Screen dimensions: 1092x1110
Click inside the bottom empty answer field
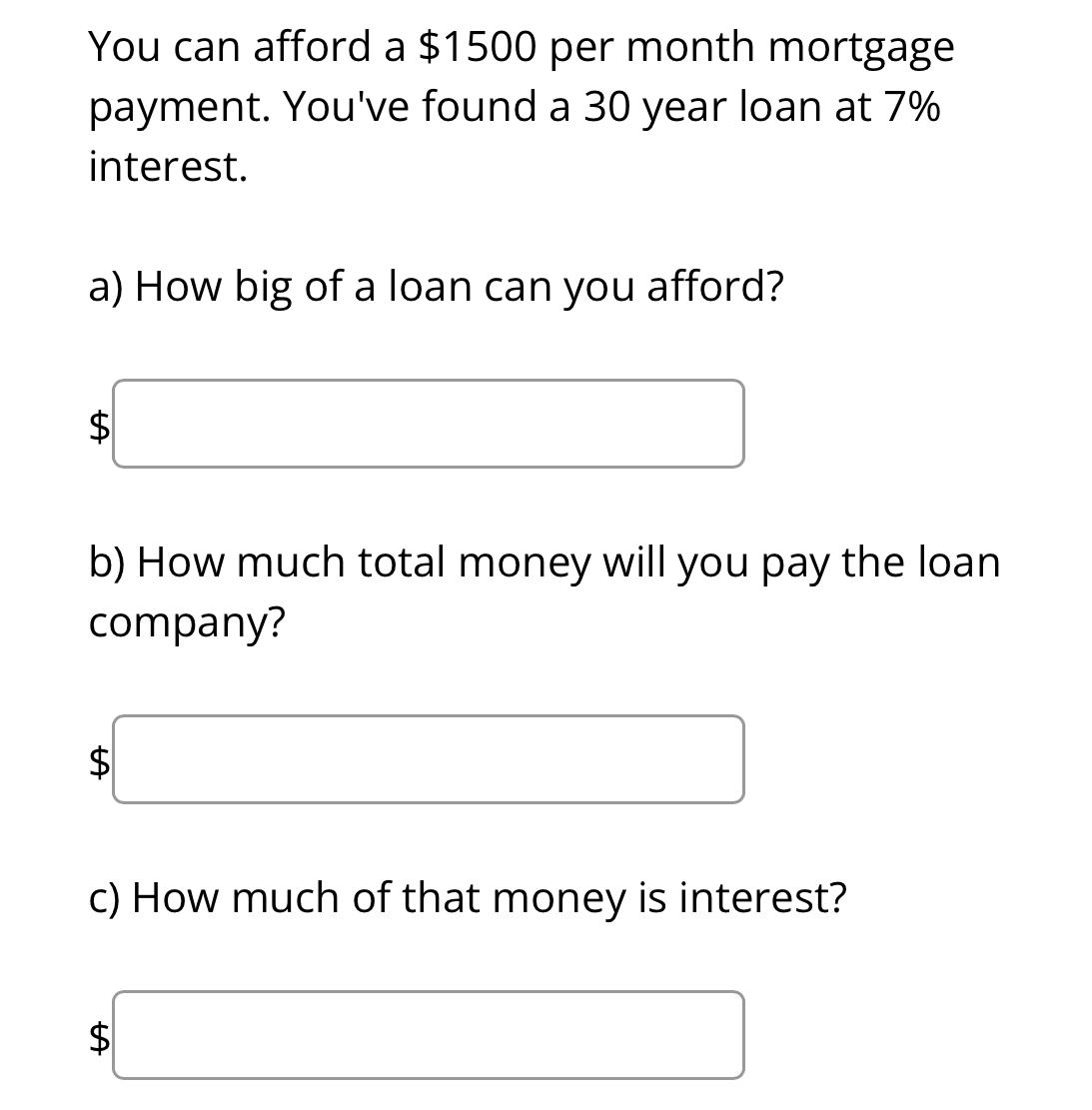click(x=430, y=1035)
